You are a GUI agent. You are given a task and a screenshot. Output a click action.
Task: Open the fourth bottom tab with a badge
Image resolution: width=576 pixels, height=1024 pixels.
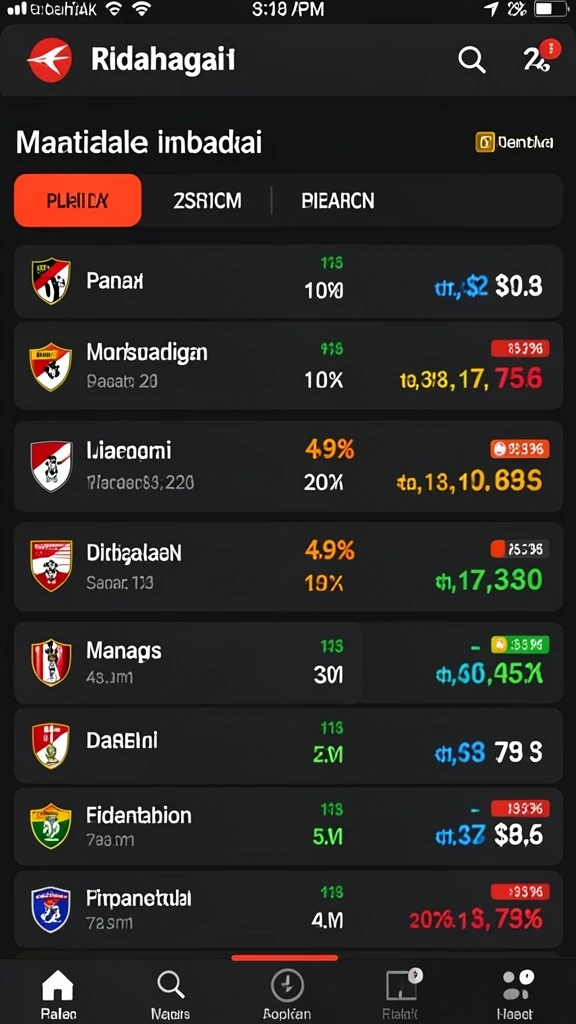coord(402,993)
